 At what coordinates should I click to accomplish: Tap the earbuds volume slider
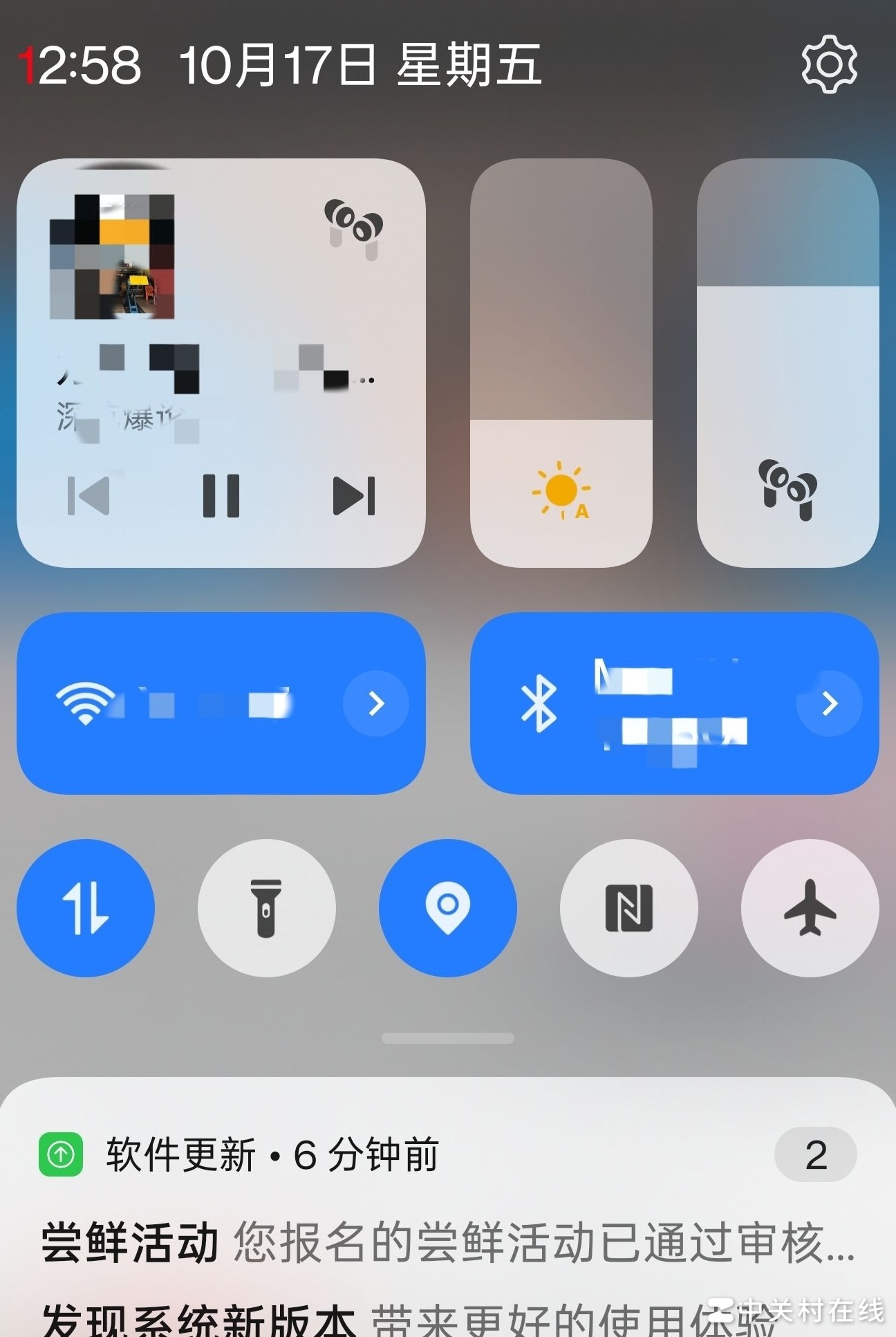click(x=787, y=362)
